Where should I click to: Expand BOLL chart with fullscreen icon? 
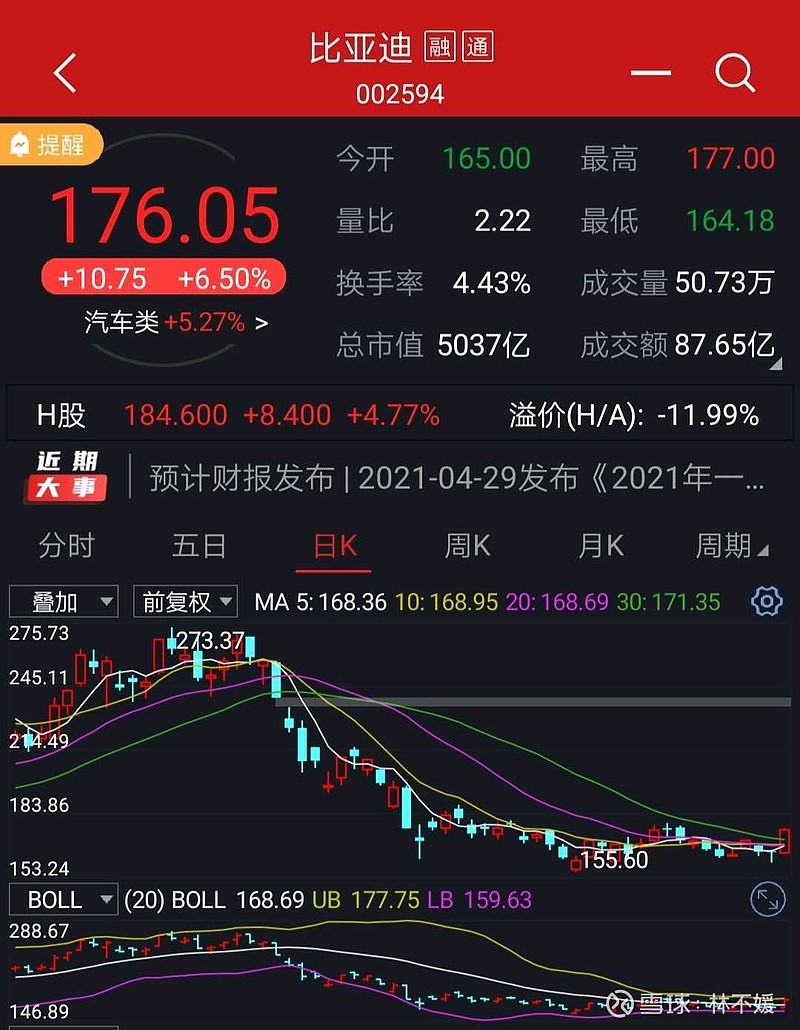point(766,900)
